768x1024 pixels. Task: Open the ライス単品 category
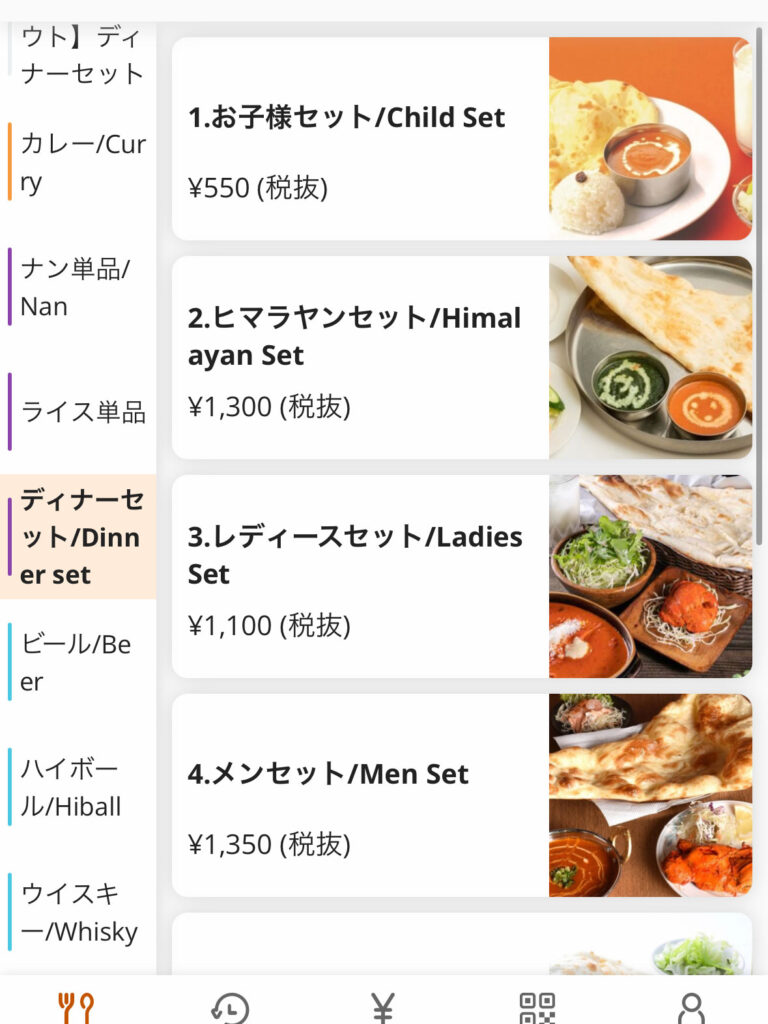tap(82, 412)
